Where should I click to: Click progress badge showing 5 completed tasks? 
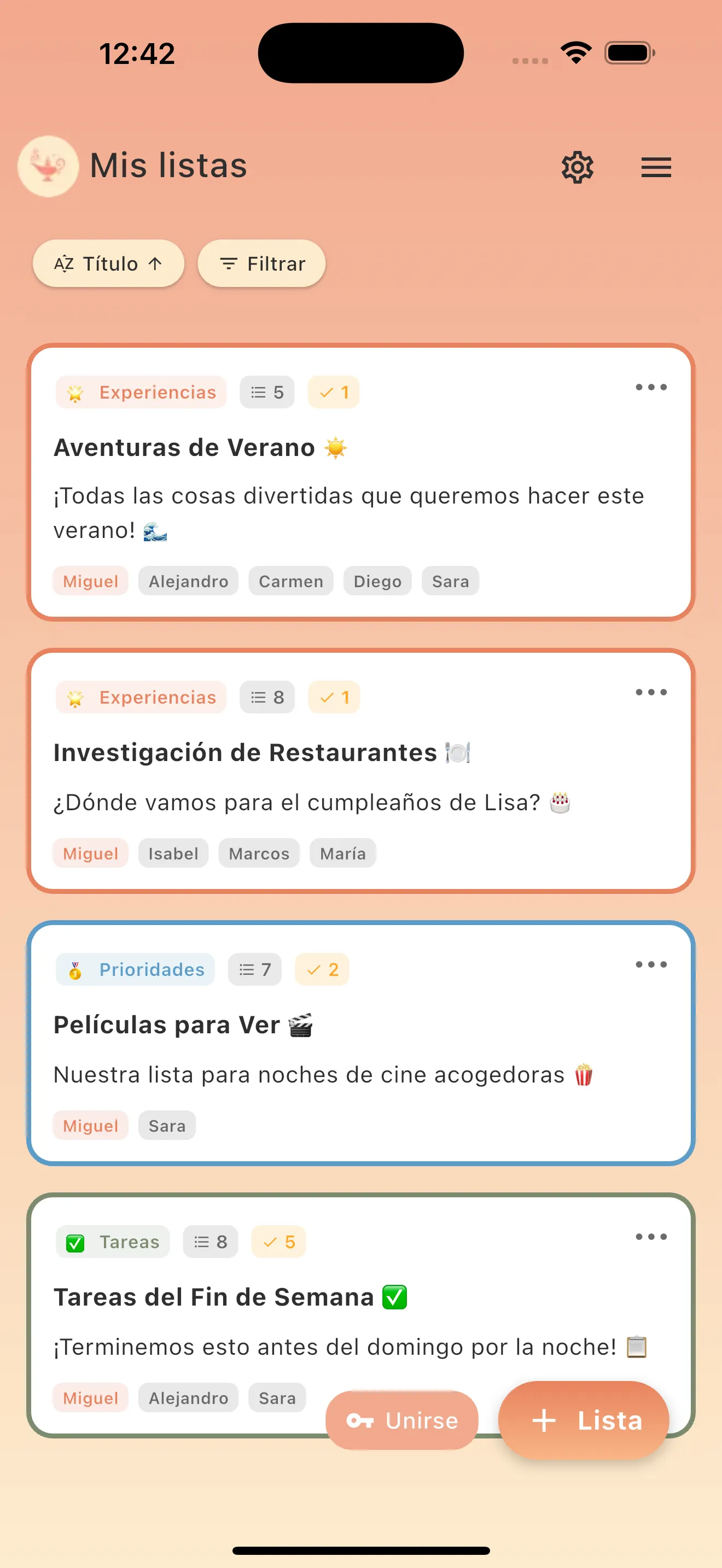pos(278,1242)
